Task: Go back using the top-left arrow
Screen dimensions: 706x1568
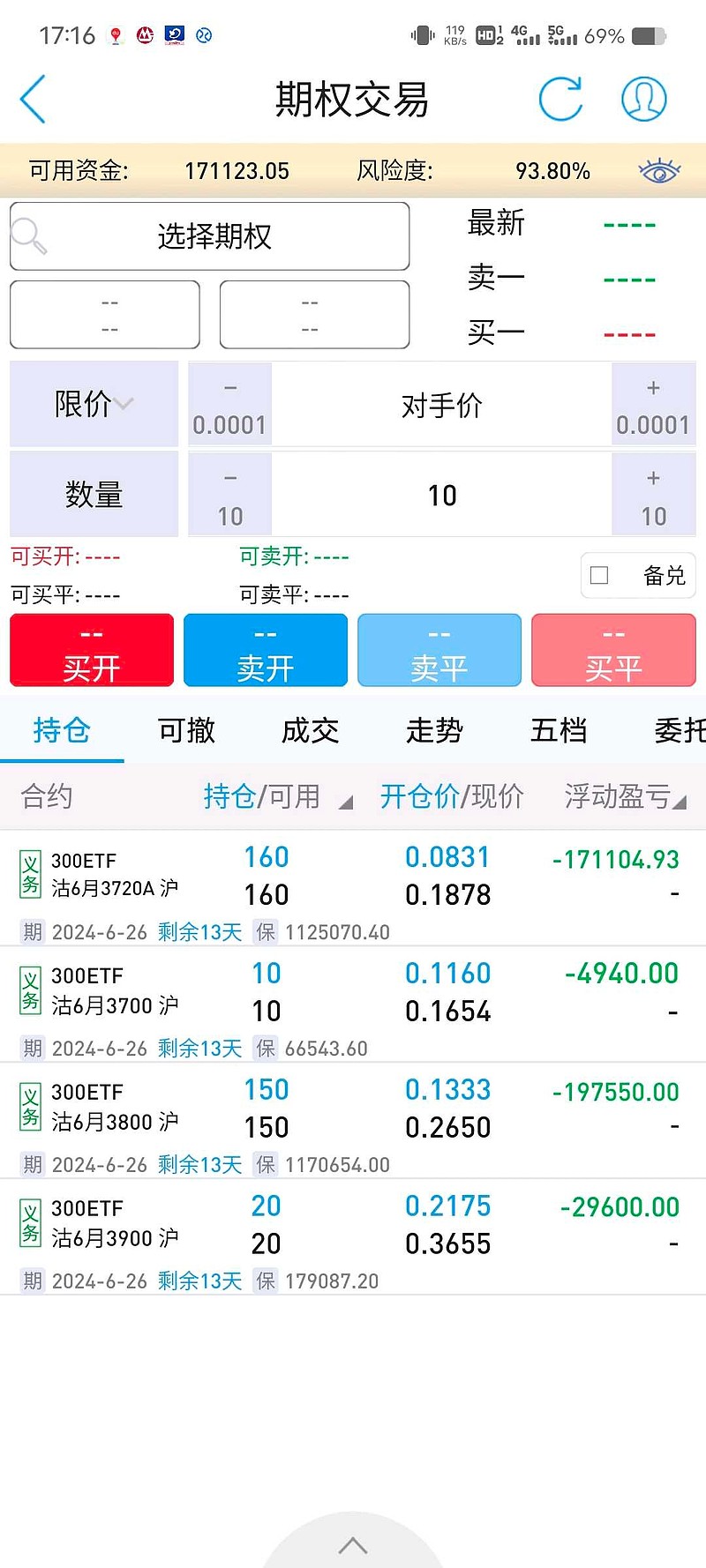Action: (33, 99)
